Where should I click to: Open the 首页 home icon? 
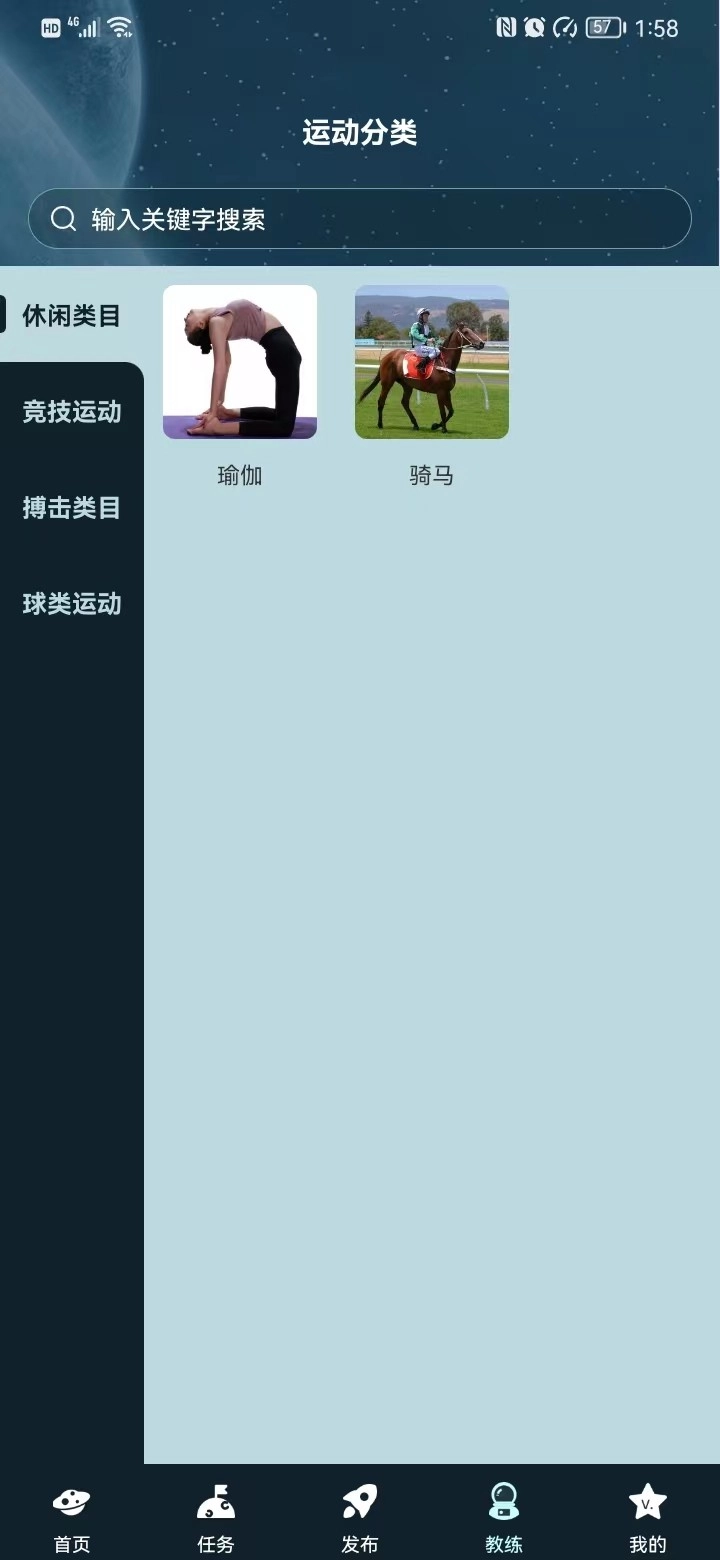[70, 1501]
